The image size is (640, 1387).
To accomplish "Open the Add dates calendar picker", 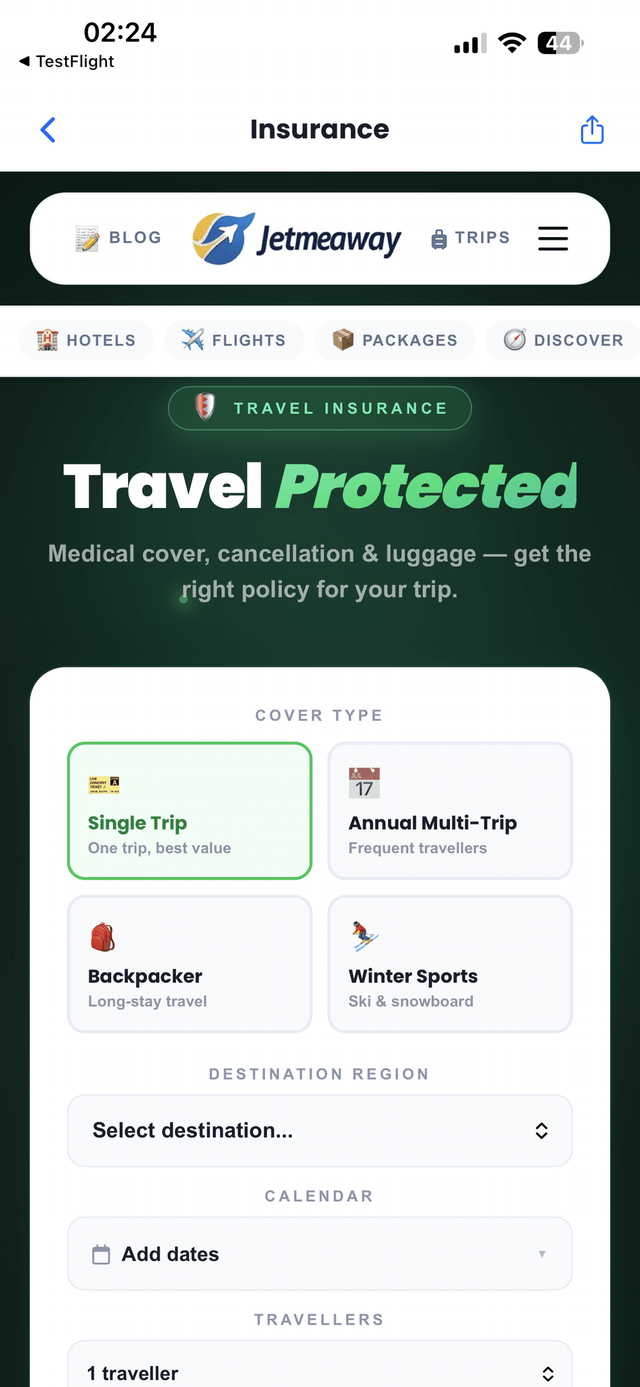I will pos(320,1254).
